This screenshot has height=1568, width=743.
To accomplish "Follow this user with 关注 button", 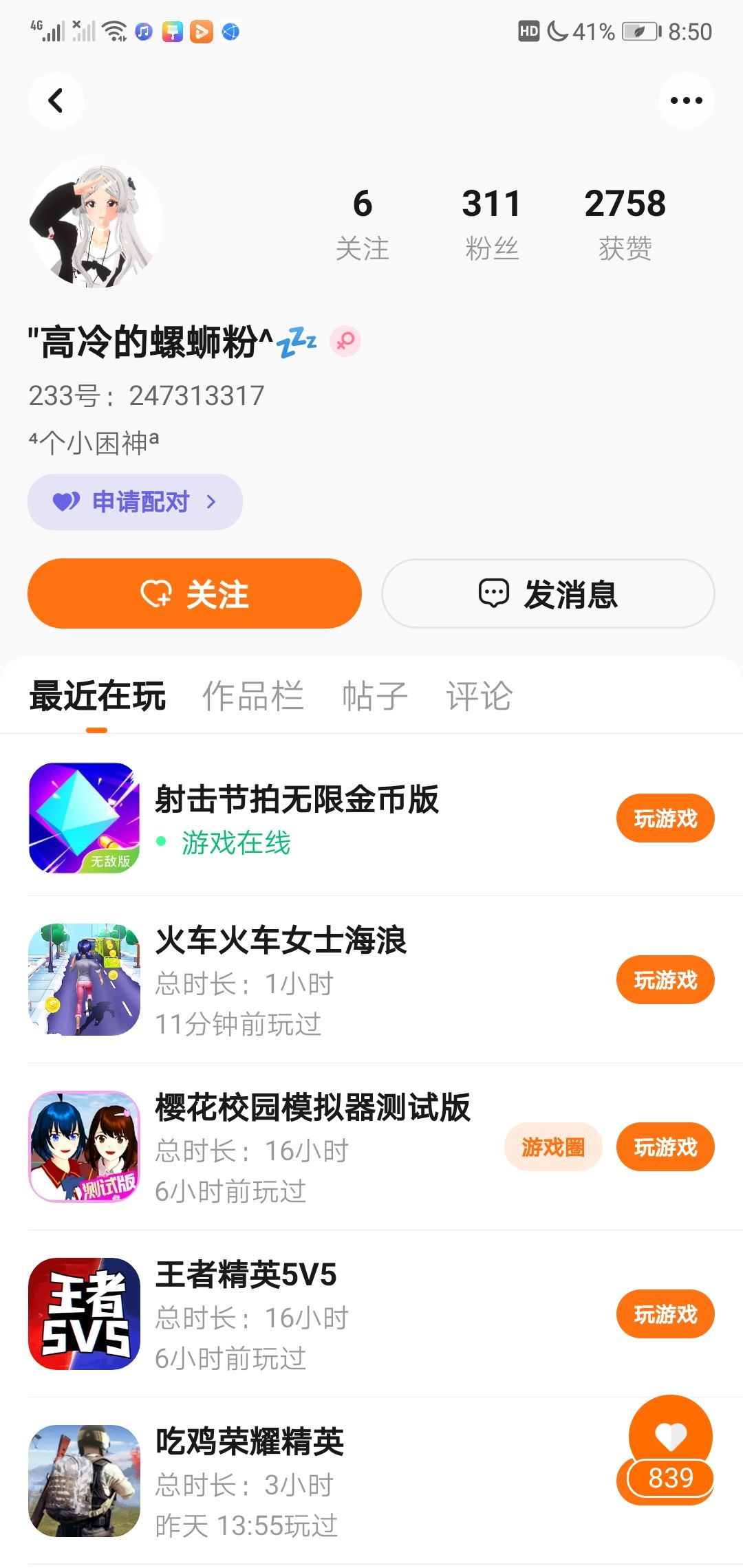I will pos(195,594).
